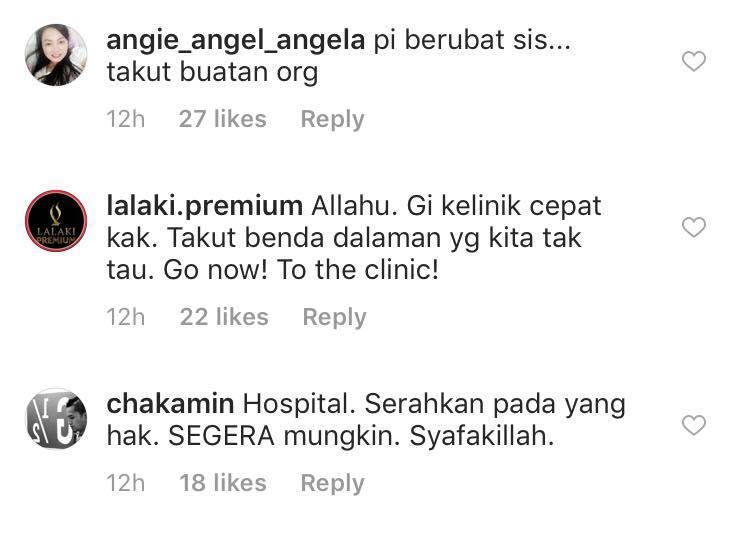750x540 pixels.
Task: Open the chakamin username link
Action: pyautogui.click(x=170, y=405)
